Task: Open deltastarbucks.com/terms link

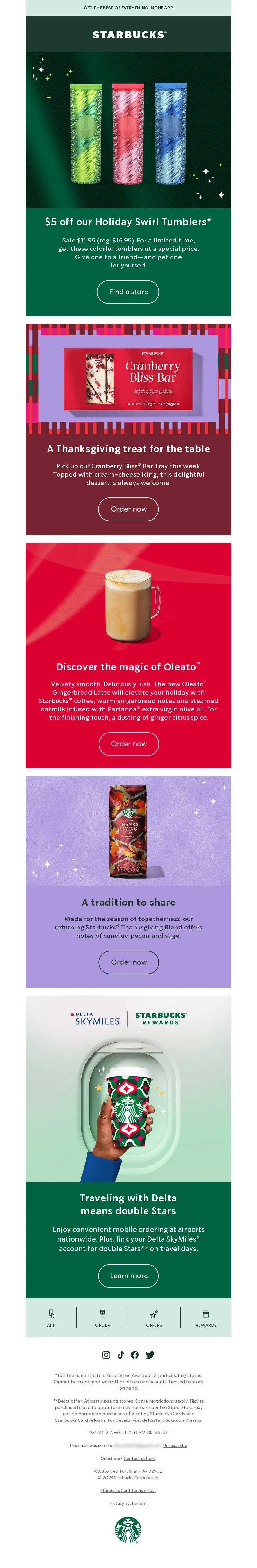Action: 171,1420
